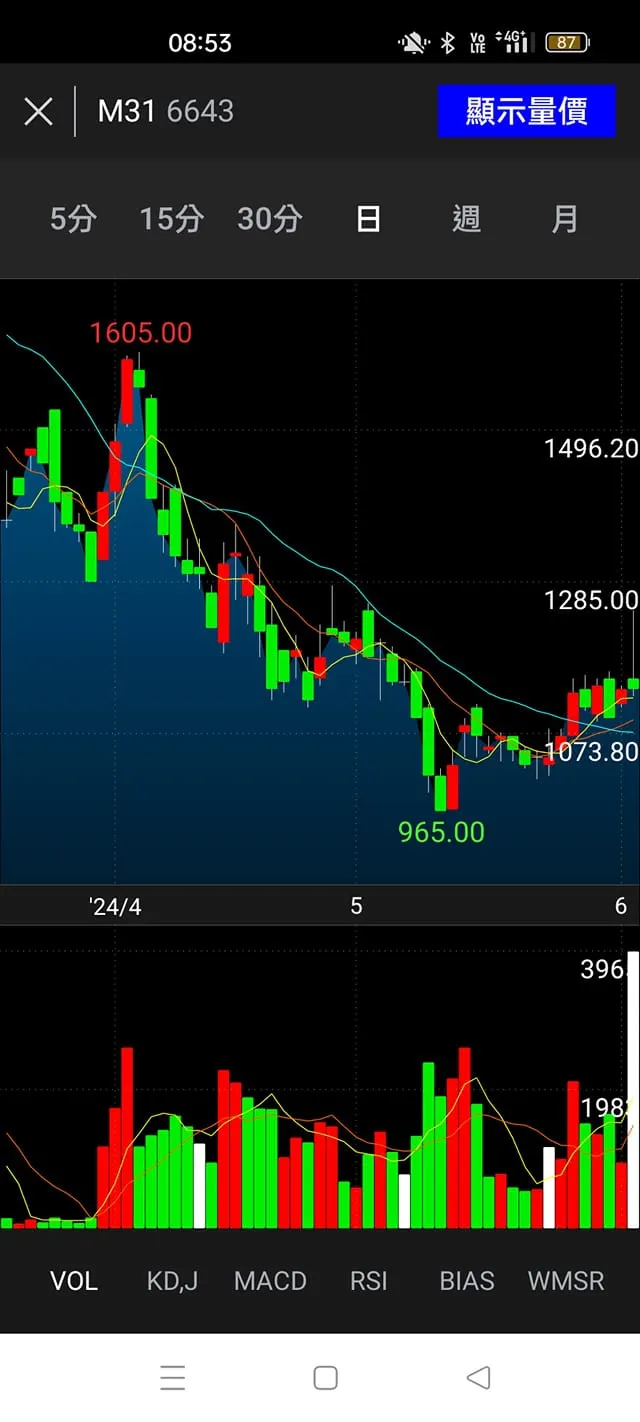Screen dimensions: 640x1422
Task: Select the 日 daily chart tab
Action: (368, 219)
